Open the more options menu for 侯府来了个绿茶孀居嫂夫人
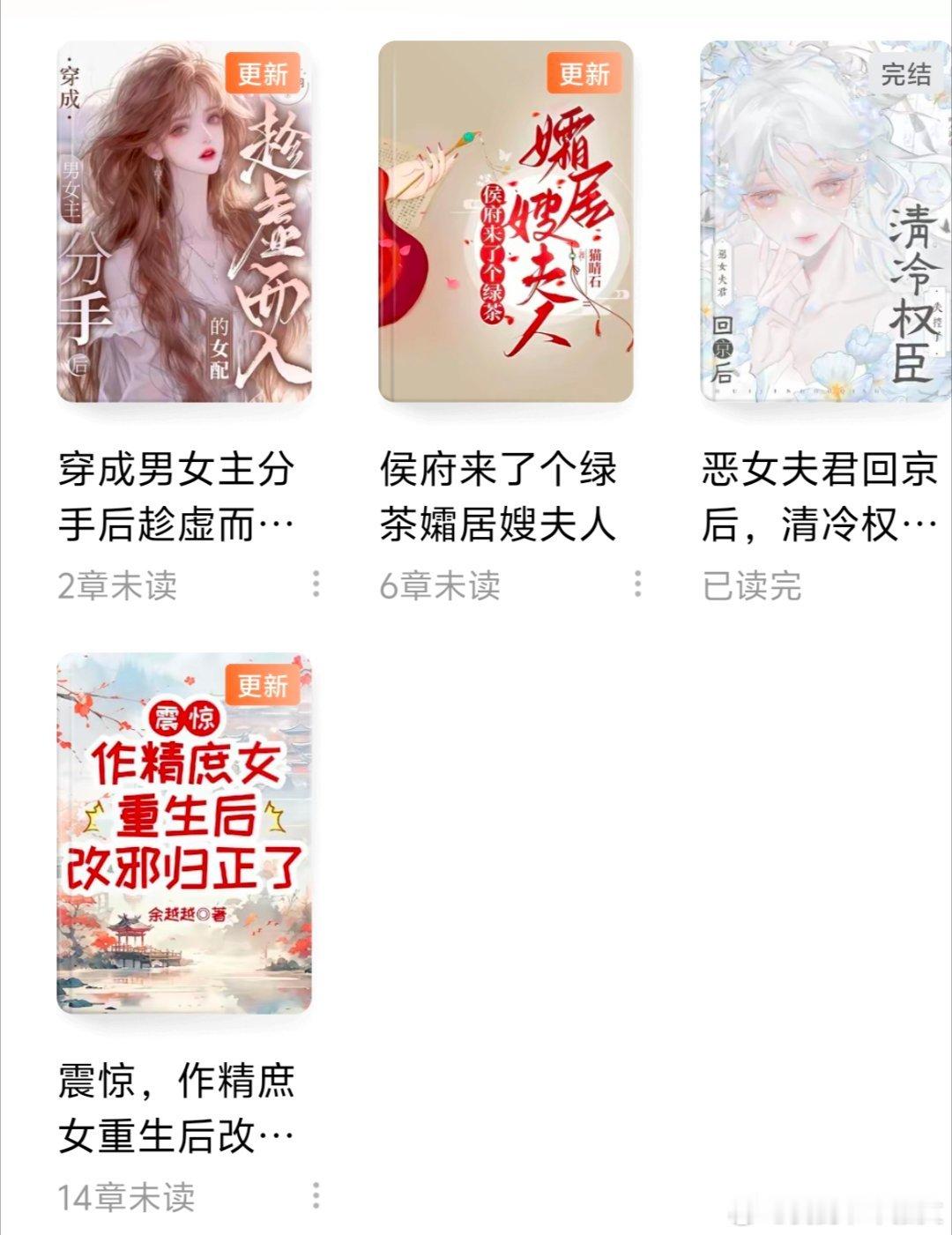Viewport: 952px width, 1235px height. point(639,582)
